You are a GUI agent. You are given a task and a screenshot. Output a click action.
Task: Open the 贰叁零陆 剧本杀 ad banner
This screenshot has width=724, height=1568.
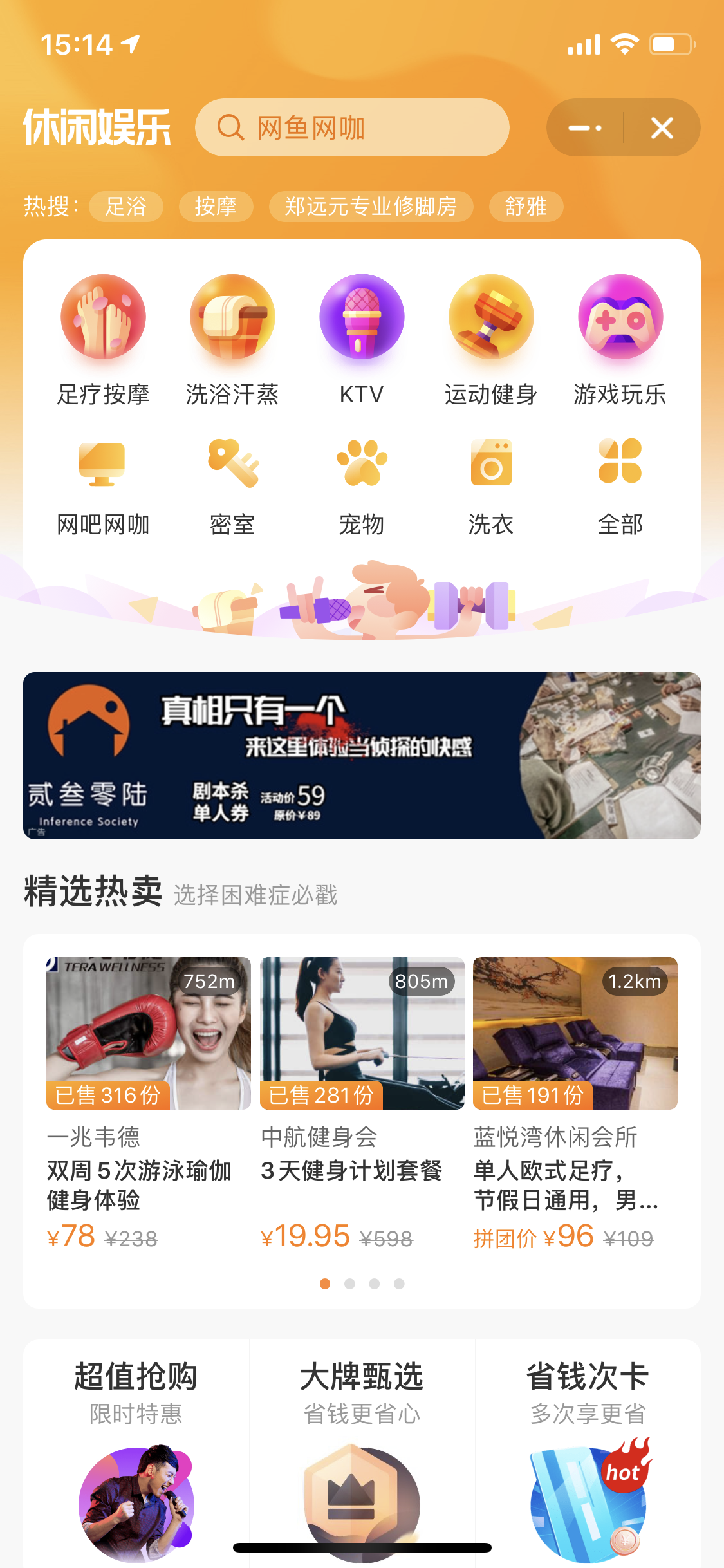click(362, 755)
